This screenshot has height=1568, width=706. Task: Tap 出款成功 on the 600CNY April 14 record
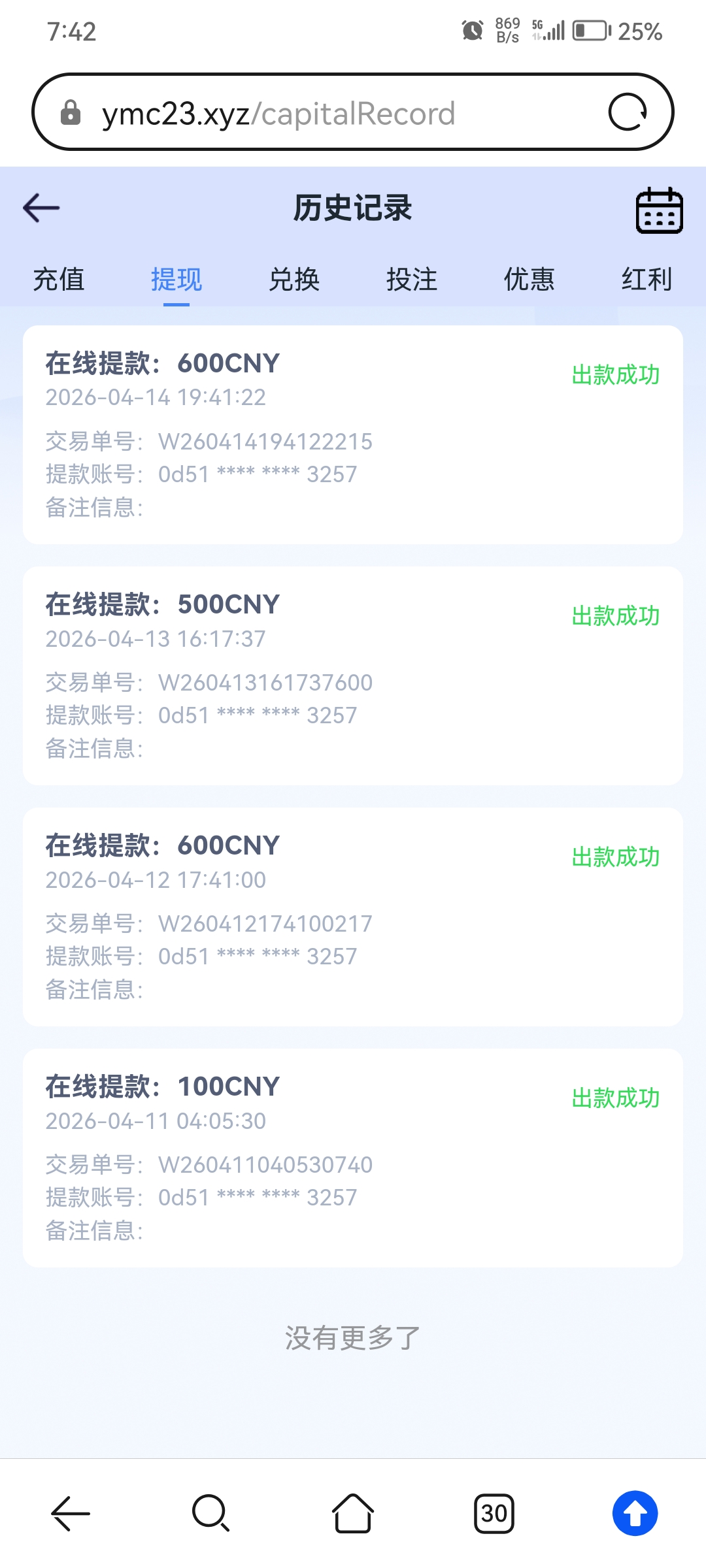(x=615, y=374)
